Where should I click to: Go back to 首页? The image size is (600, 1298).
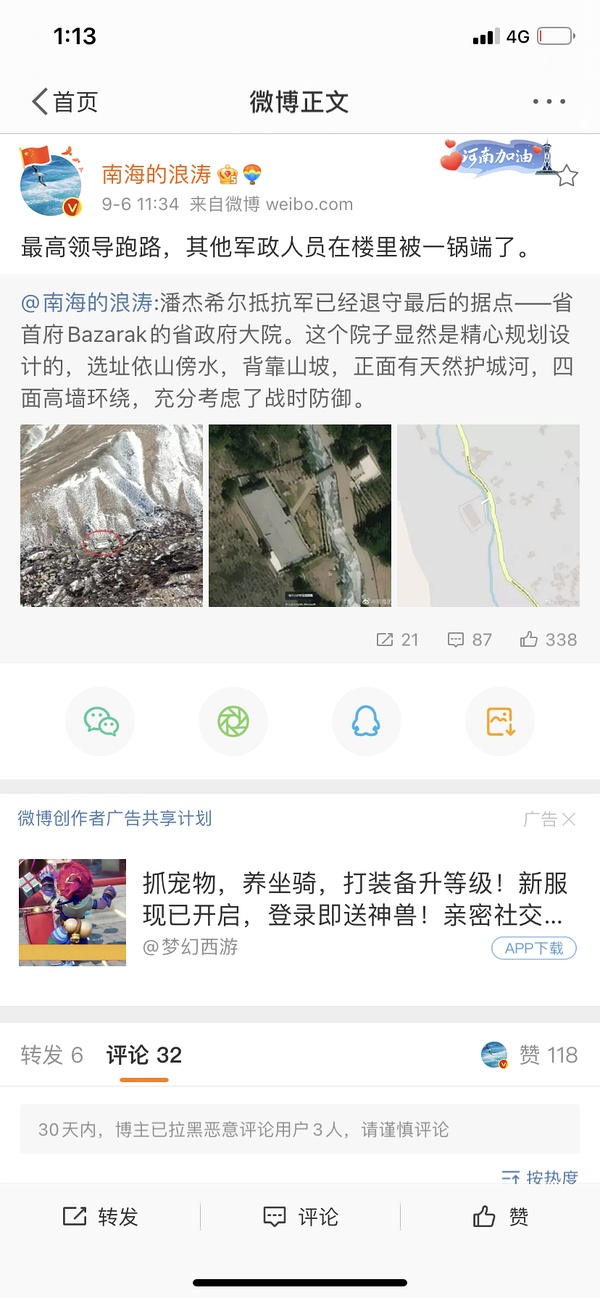pyautogui.click(x=64, y=101)
